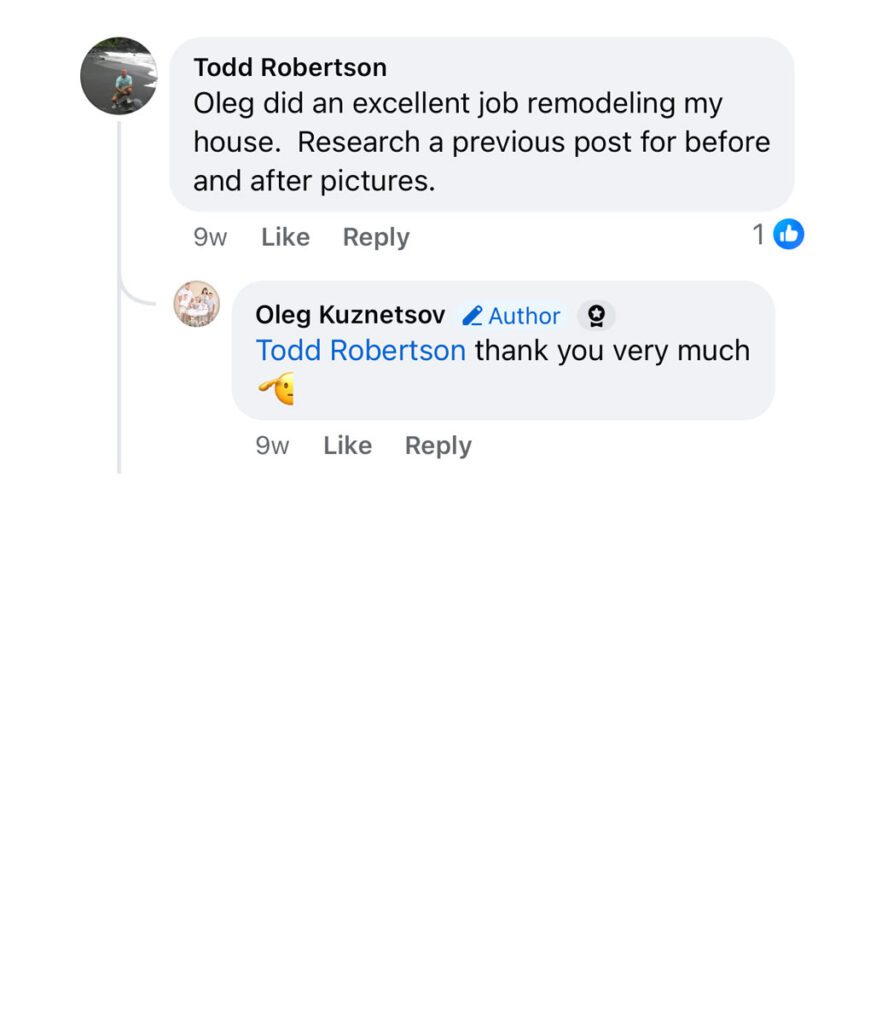This screenshot has width=876, height=1024.
Task: Open Todd Robertson's name atop his comment
Action: tap(290, 67)
